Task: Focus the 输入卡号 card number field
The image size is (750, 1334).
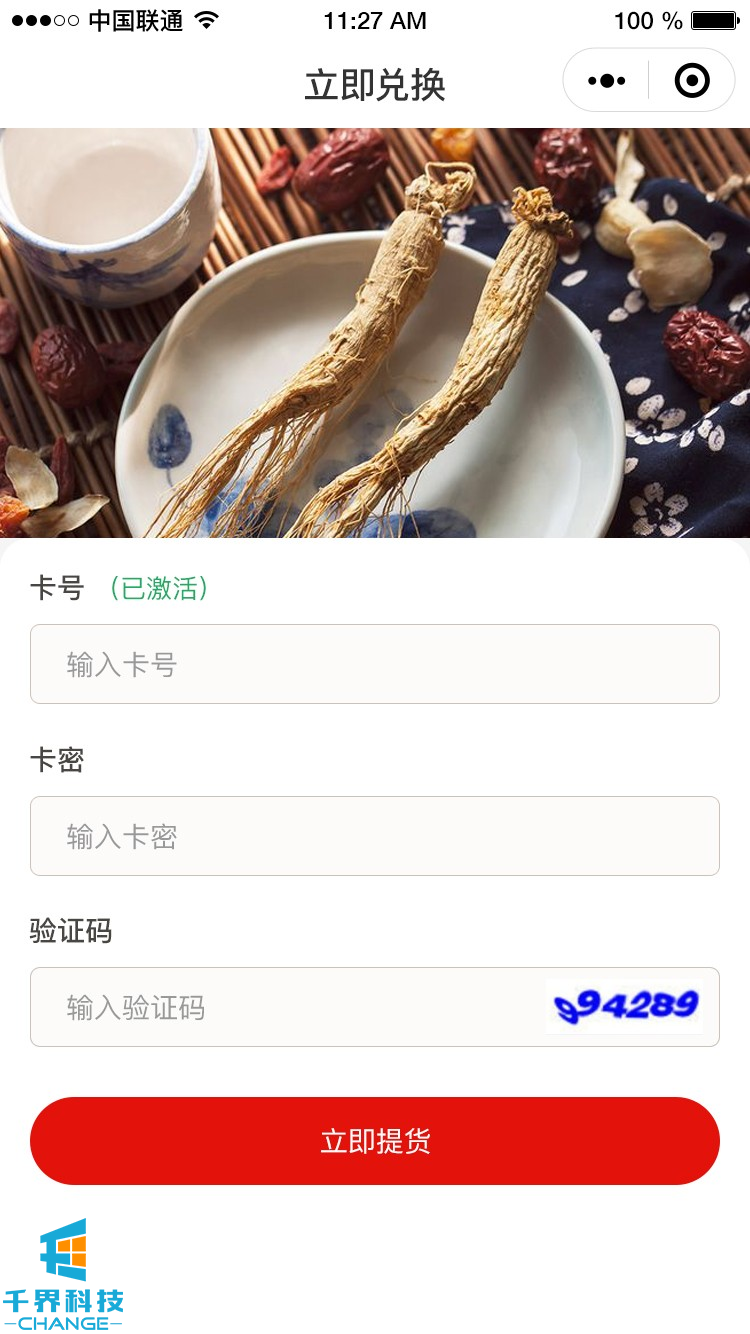Action: click(375, 664)
